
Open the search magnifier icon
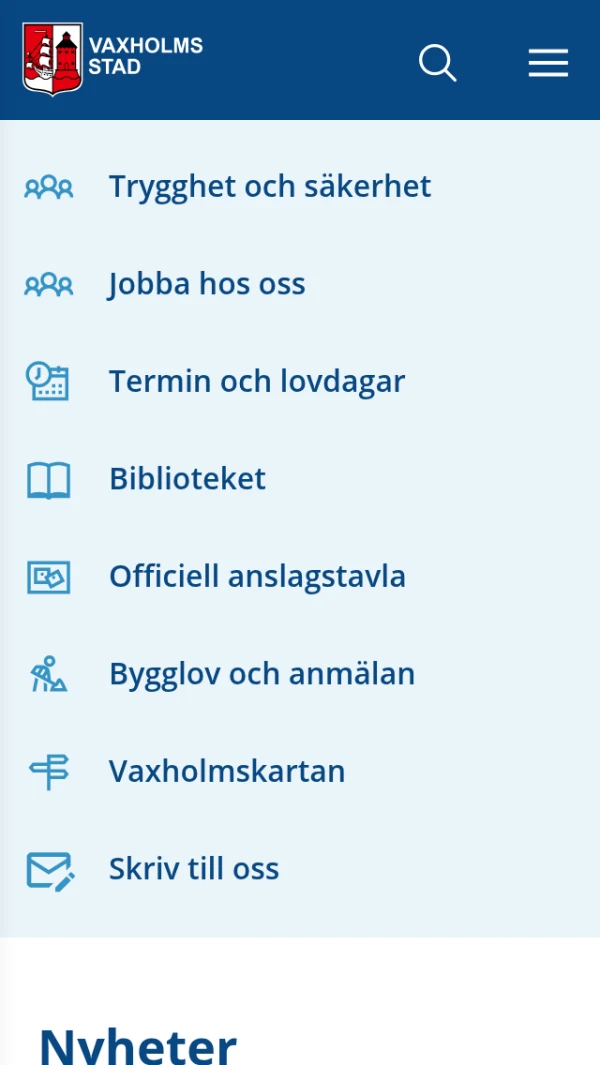437,63
